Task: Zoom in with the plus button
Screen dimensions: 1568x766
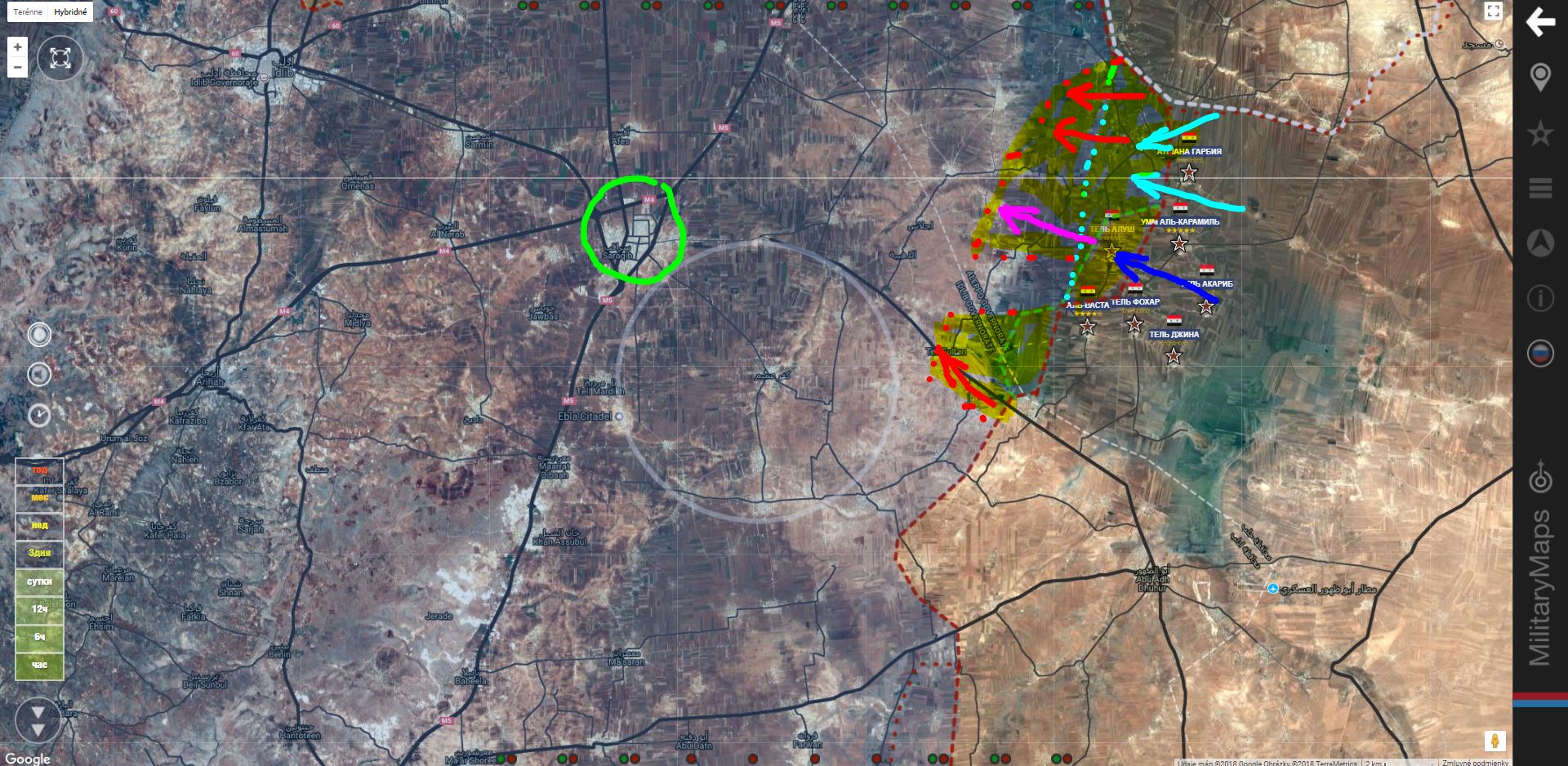Action: point(17,47)
